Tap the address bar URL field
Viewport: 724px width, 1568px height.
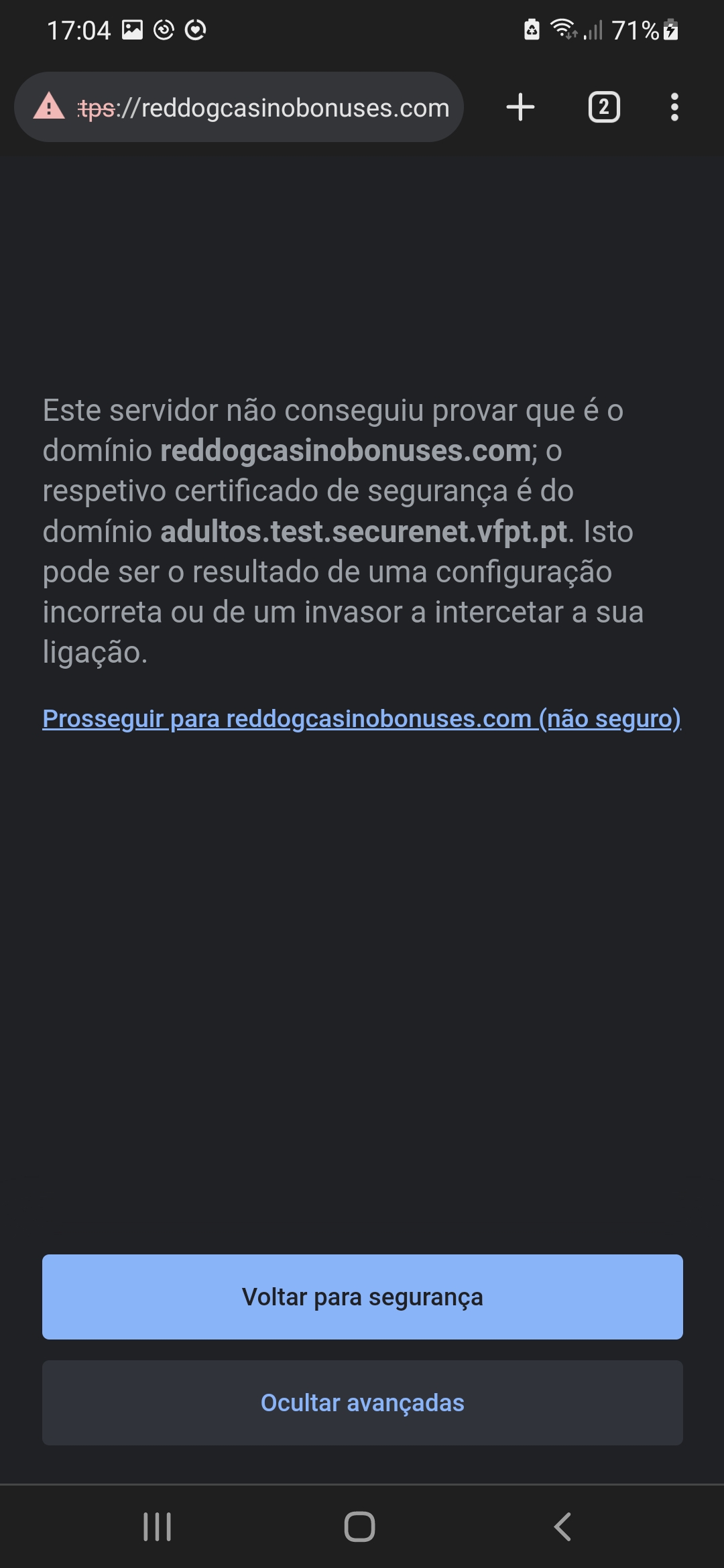click(x=282, y=107)
